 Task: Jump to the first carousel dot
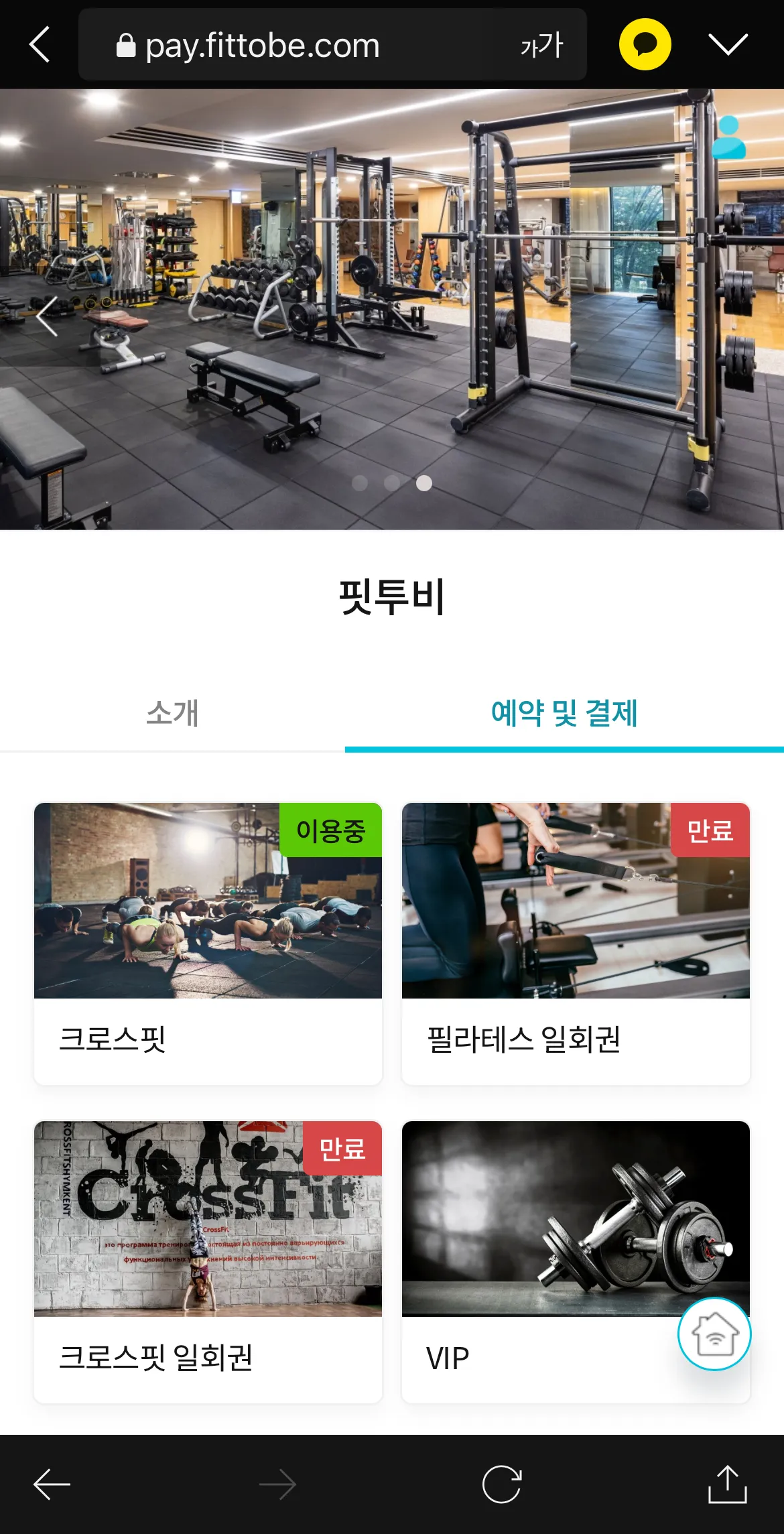point(360,483)
